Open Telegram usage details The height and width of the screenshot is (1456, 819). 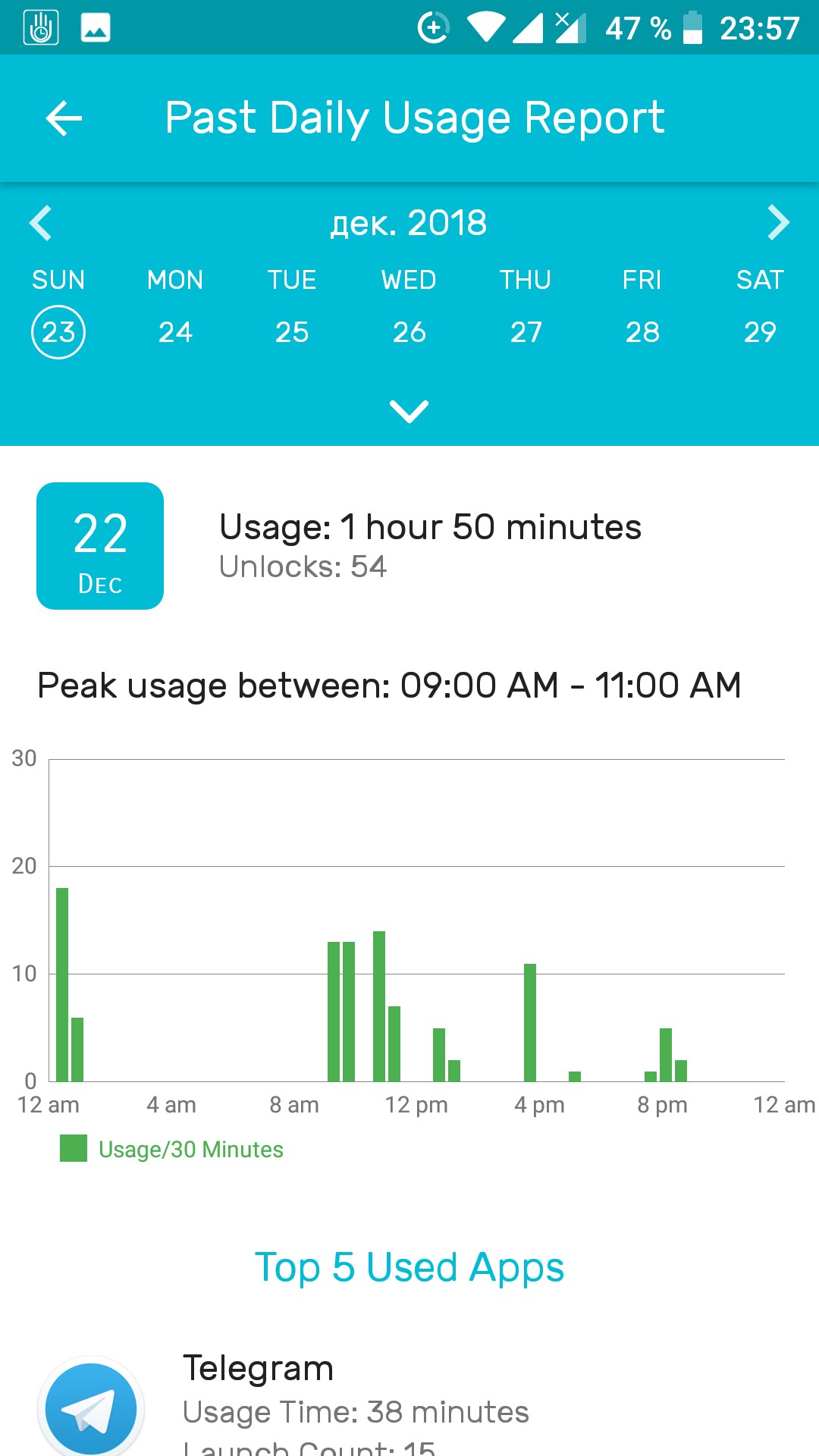click(409, 1403)
